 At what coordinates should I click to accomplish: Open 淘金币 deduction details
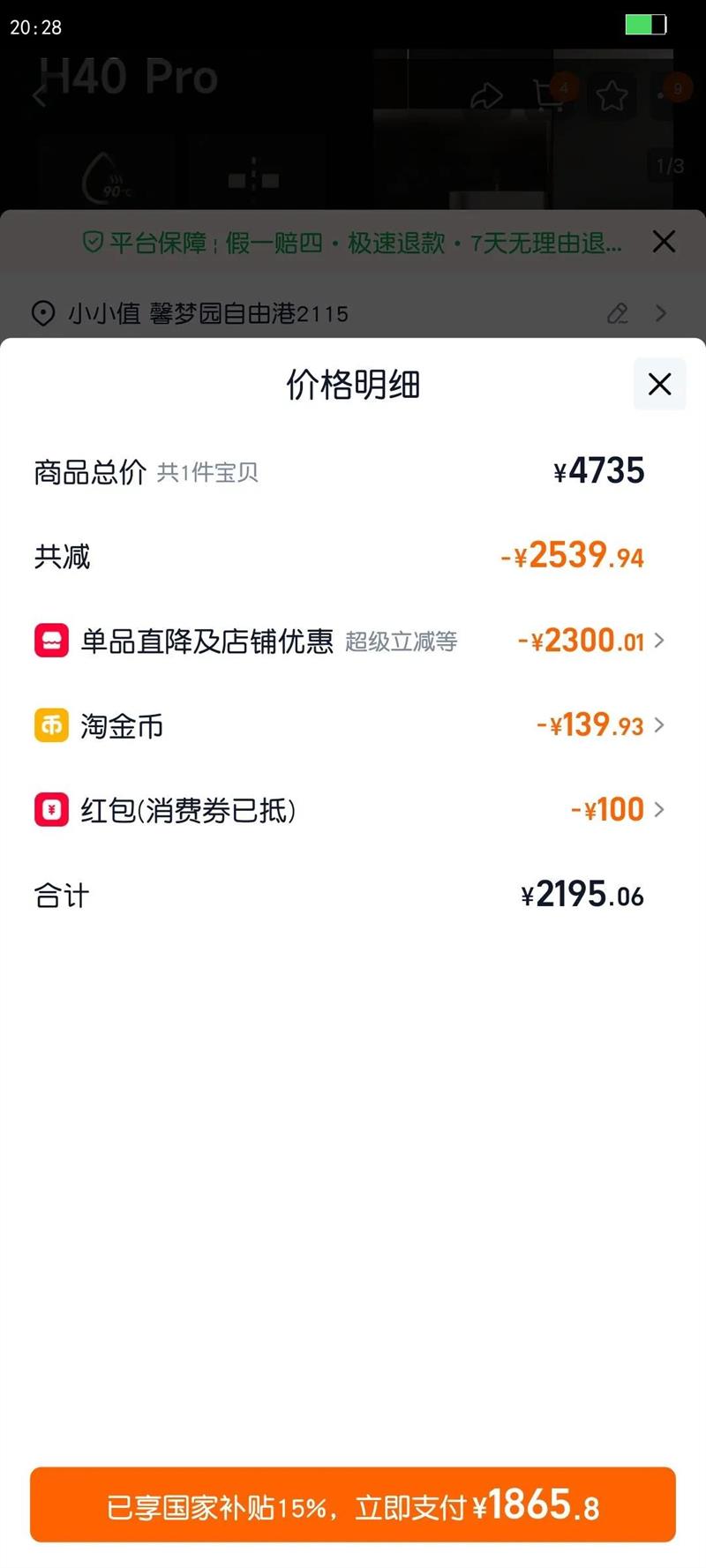click(658, 725)
